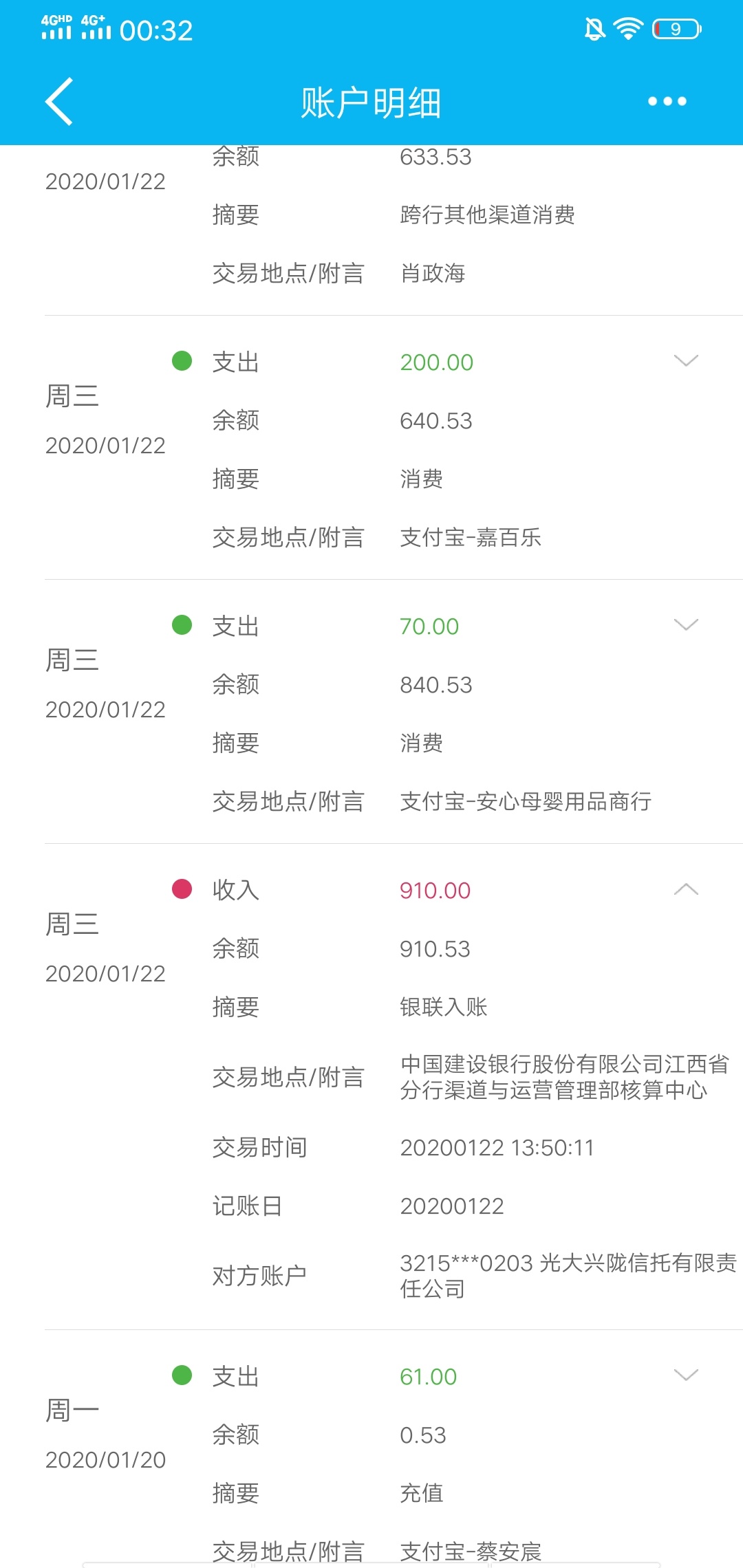Screen dimensions: 743x1568
Task: Expand the 61.00 支出 transaction details
Action: (686, 1375)
